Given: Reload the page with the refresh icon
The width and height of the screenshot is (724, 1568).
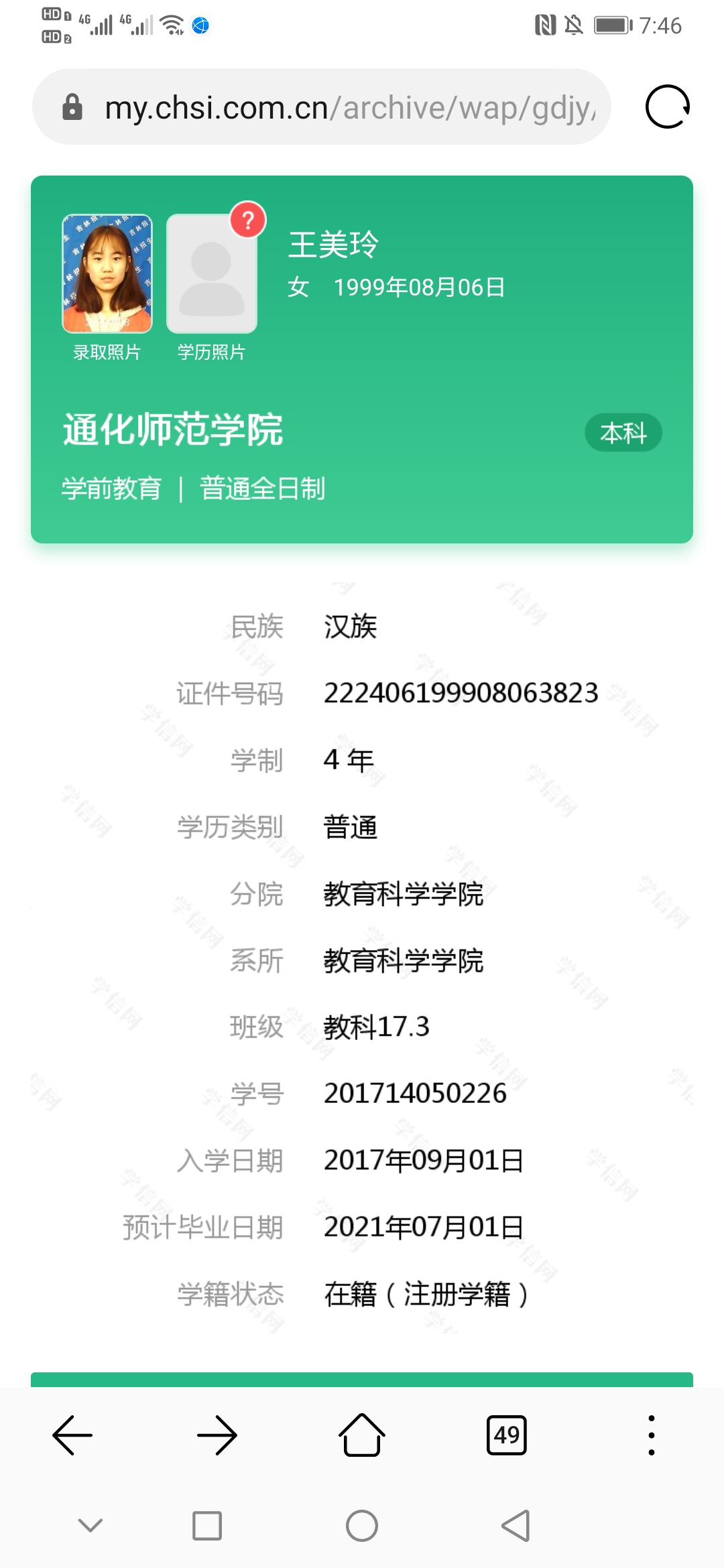Looking at the screenshot, I should 667,107.
